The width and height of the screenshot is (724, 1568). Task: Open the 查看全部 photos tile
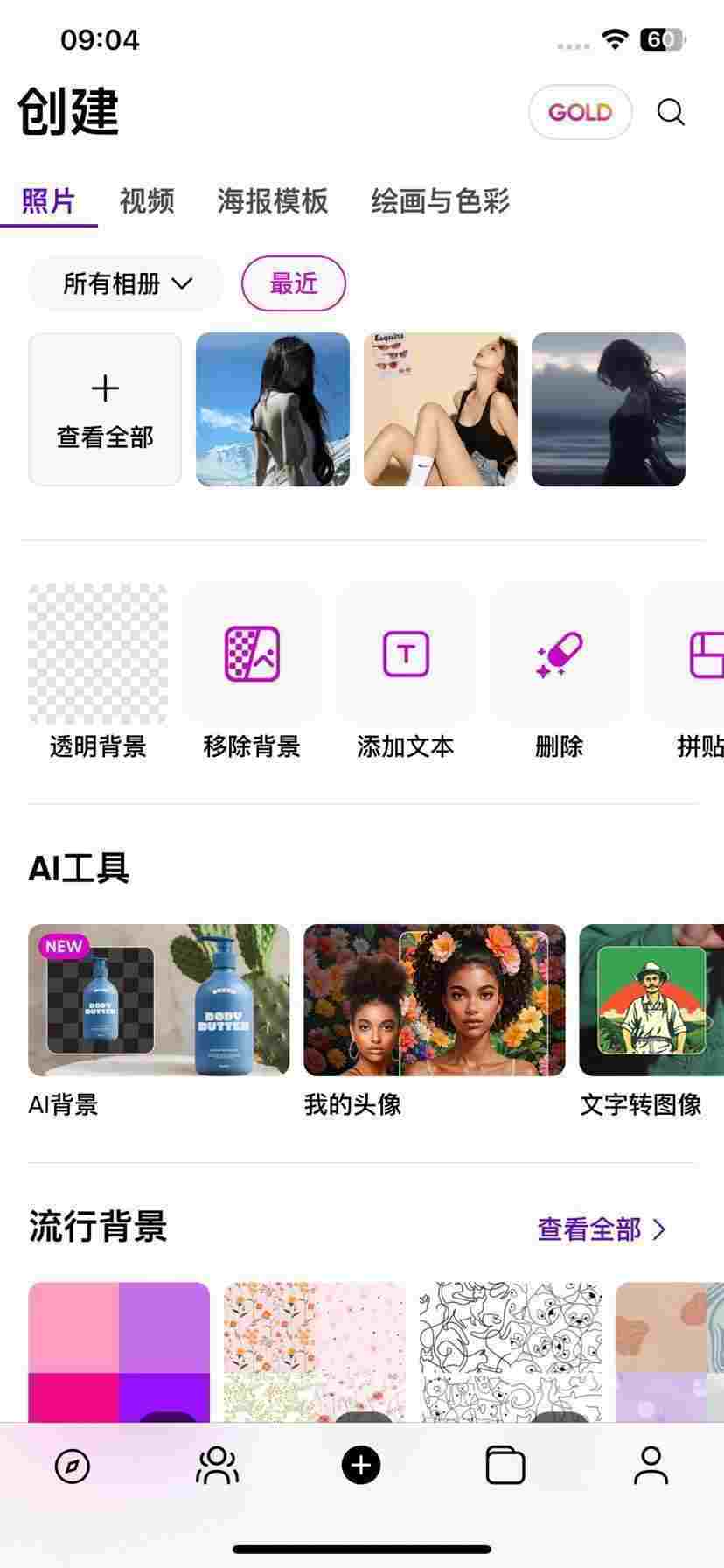(x=105, y=409)
